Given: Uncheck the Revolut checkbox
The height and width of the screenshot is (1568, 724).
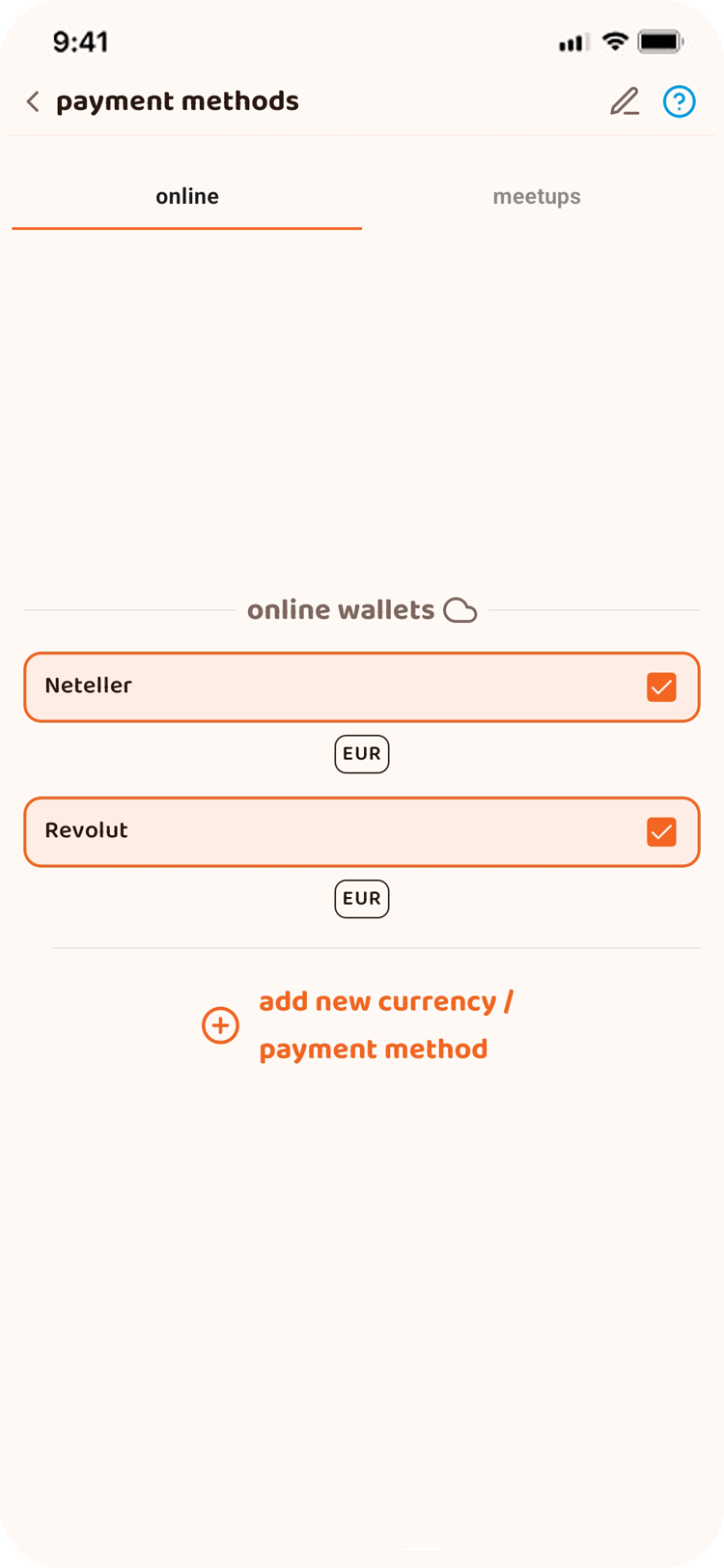Looking at the screenshot, I should click(x=661, y=832).
